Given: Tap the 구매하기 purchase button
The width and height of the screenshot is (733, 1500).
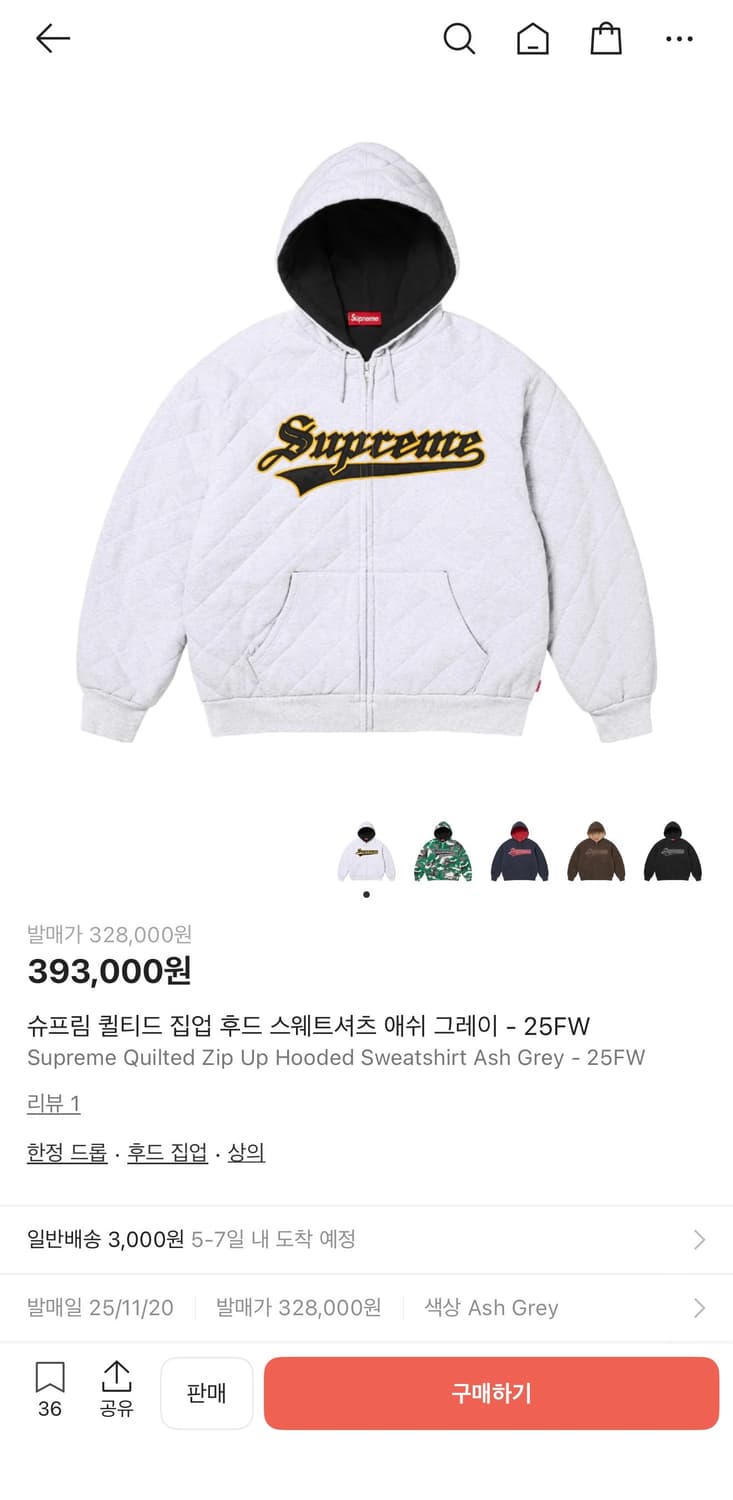Looking at the screenshot, I should pyautogui.click(x=491, y=1393).
